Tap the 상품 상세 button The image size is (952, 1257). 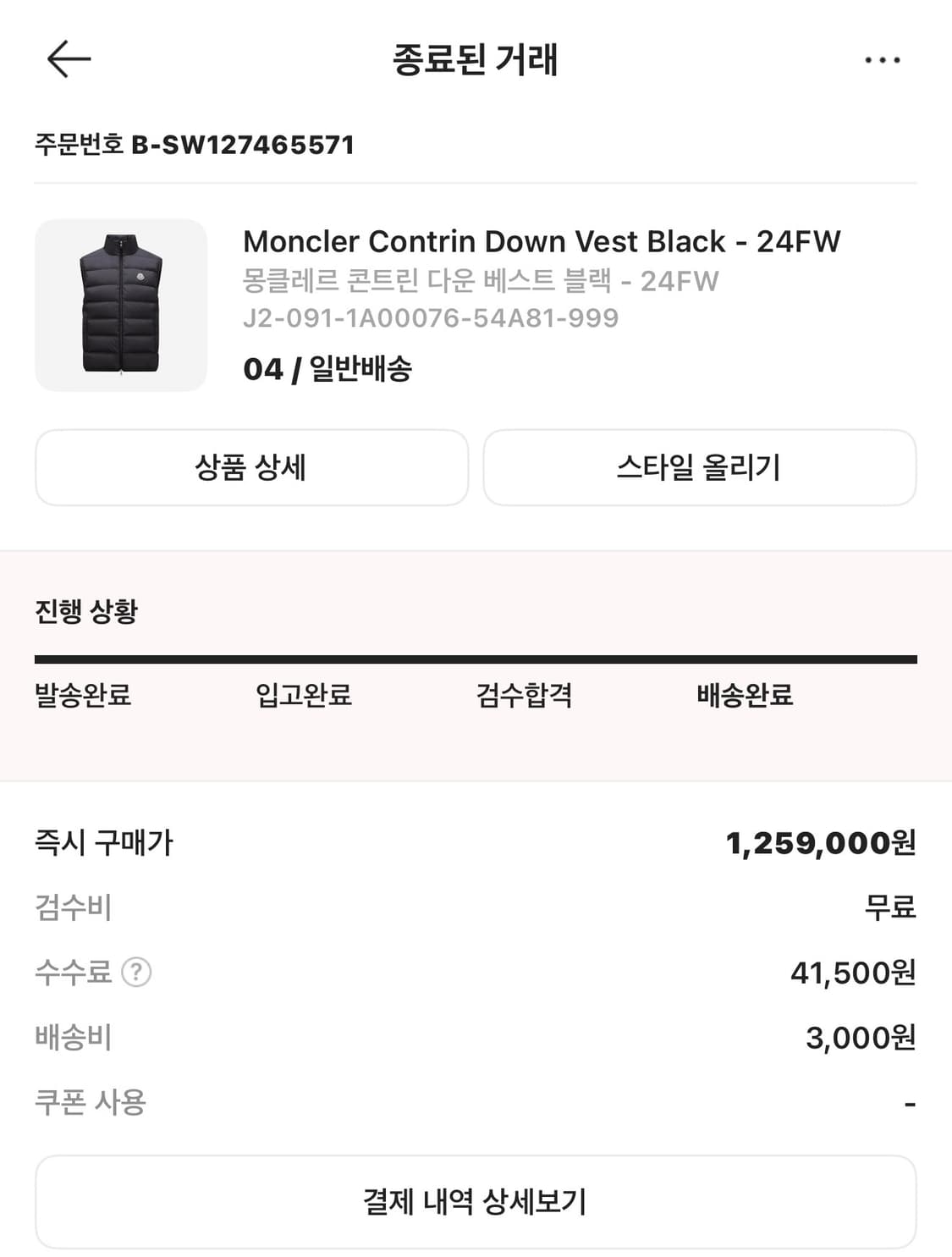(x=251, y=467)
